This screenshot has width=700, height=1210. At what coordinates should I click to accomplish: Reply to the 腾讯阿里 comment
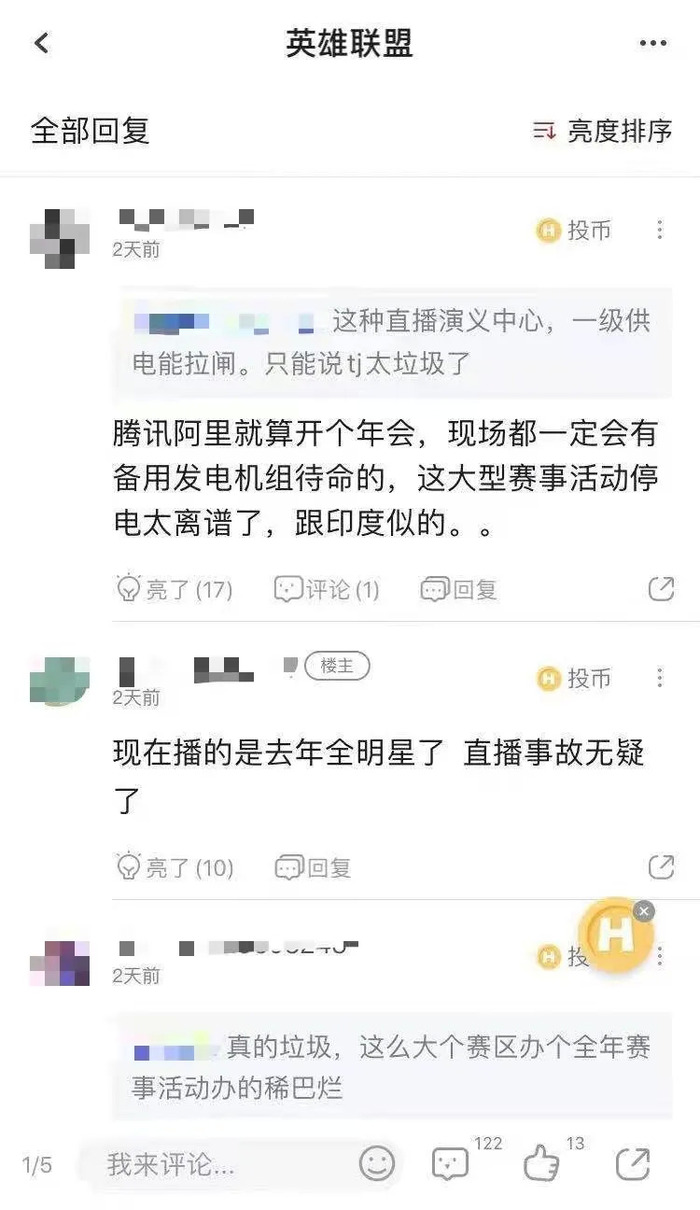click(x=459, y=589)
